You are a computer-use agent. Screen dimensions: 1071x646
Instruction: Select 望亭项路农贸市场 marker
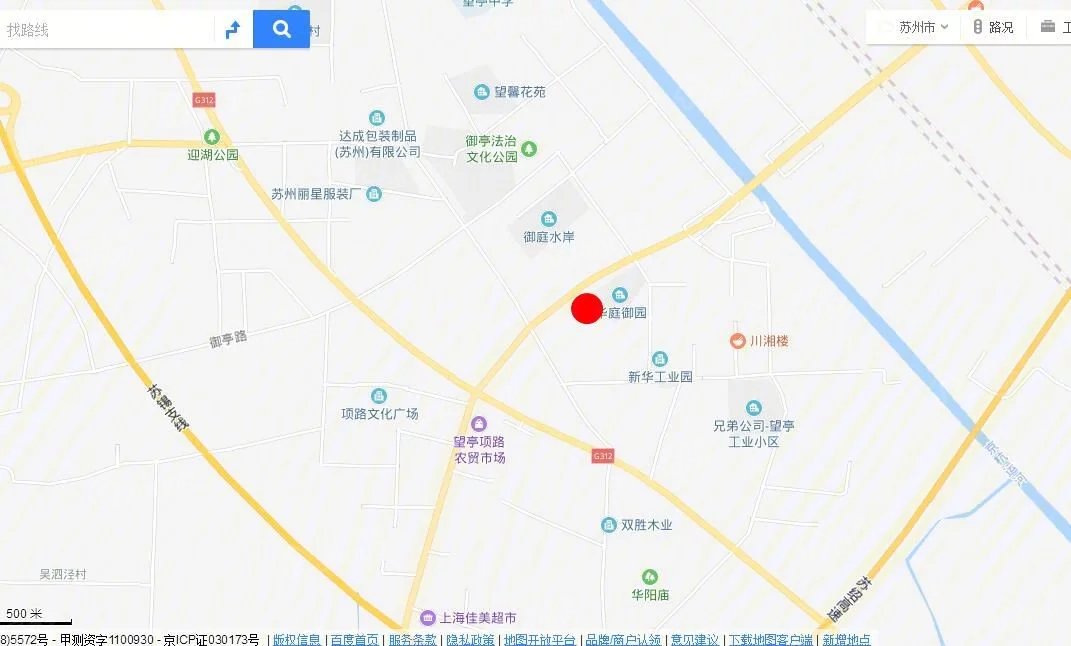[479, 424]
